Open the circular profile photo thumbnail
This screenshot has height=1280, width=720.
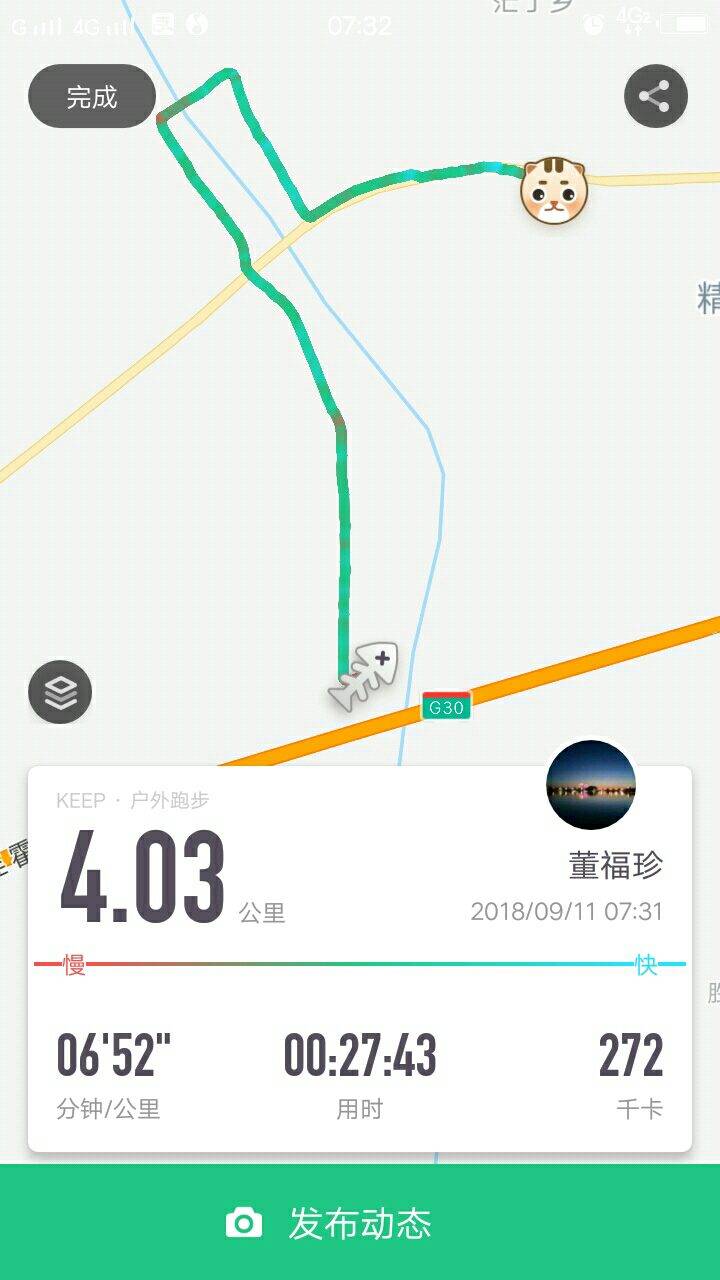[x=592, y=788]
